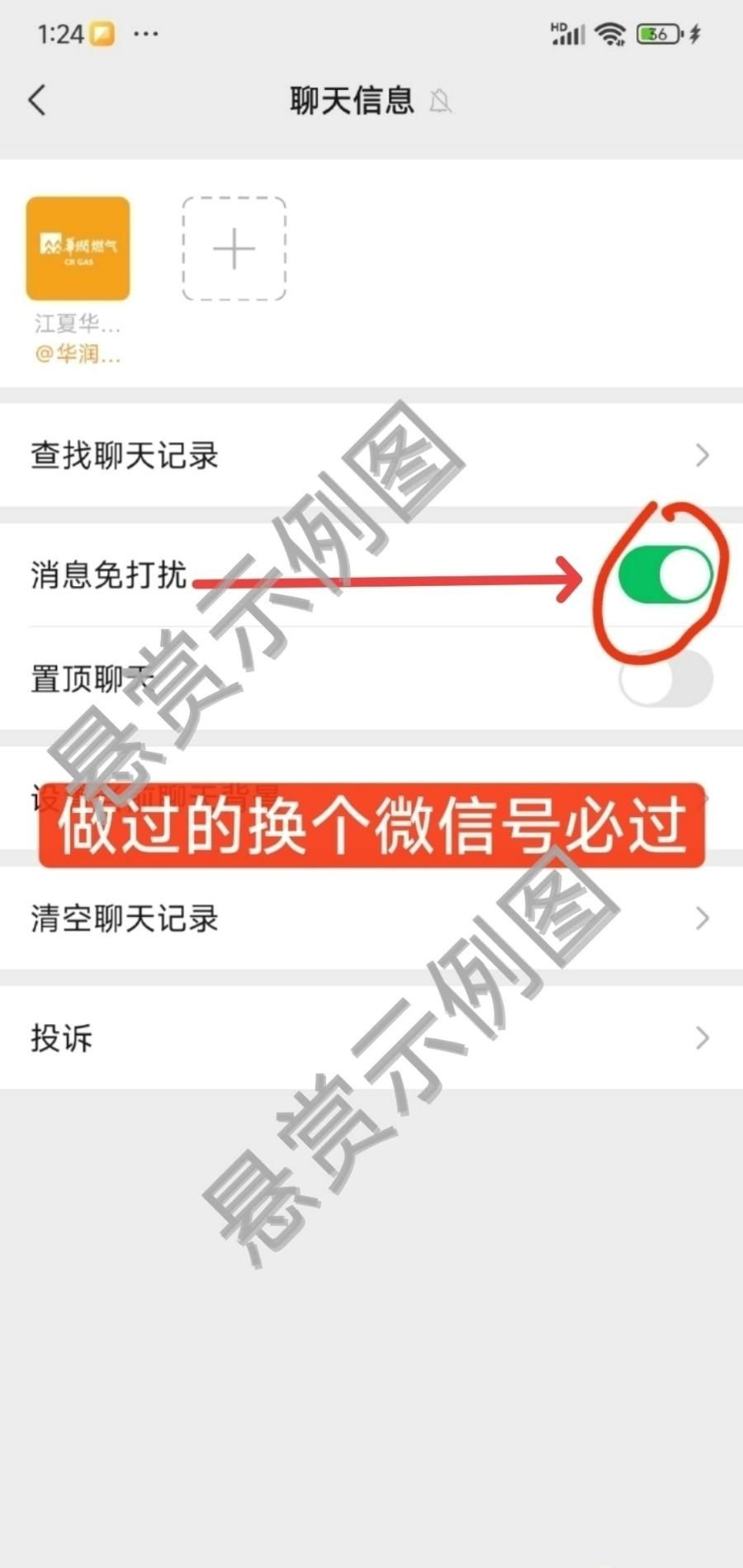Open the 投诉 complaint row

point(371,1037)
